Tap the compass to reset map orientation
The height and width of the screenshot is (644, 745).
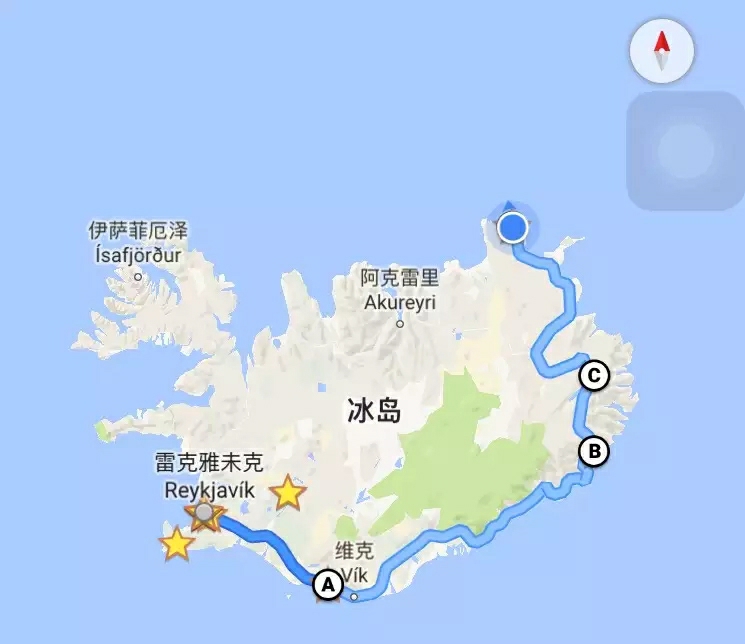(661, 49)
